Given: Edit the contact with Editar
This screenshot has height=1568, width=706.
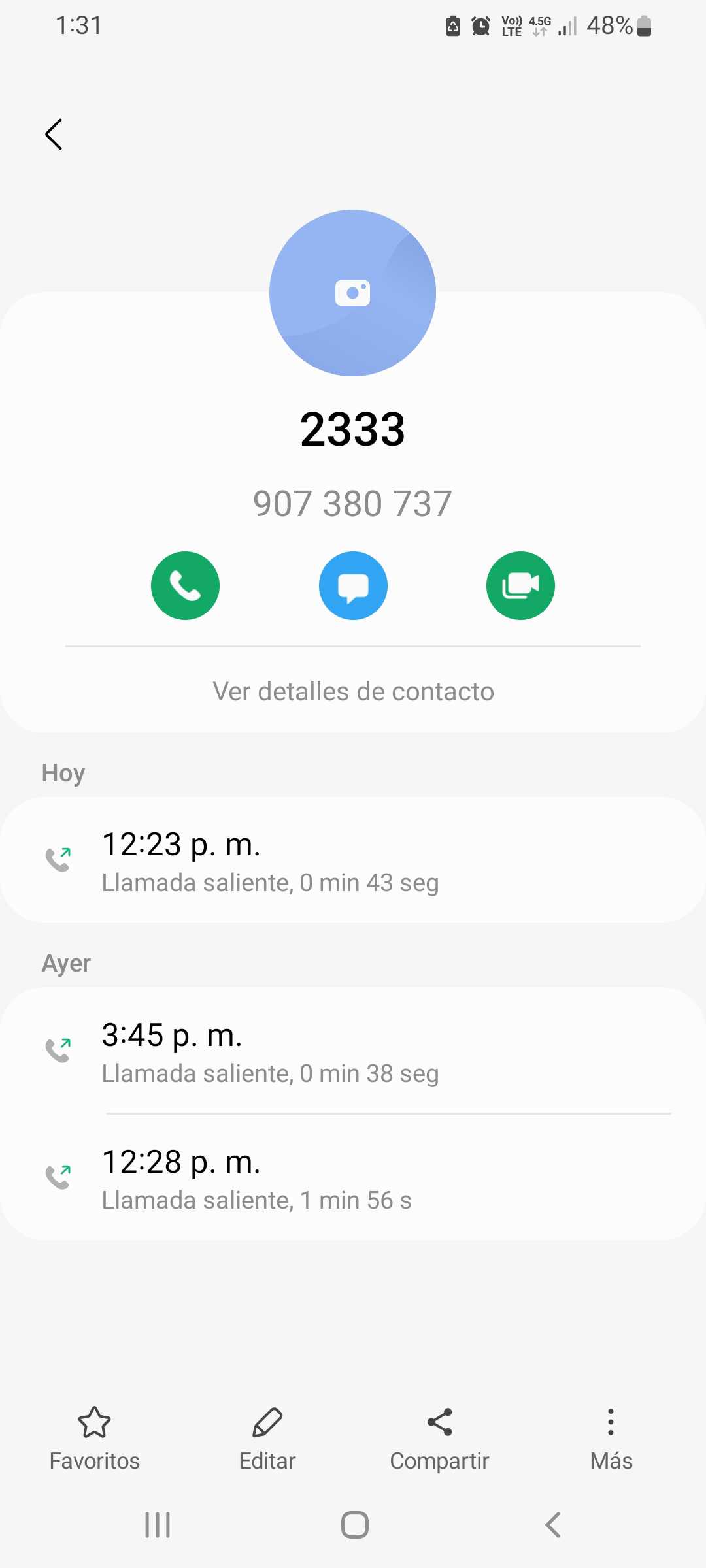Looking at the screenshot, I should pyautogui.click(x=267, y=1437).
